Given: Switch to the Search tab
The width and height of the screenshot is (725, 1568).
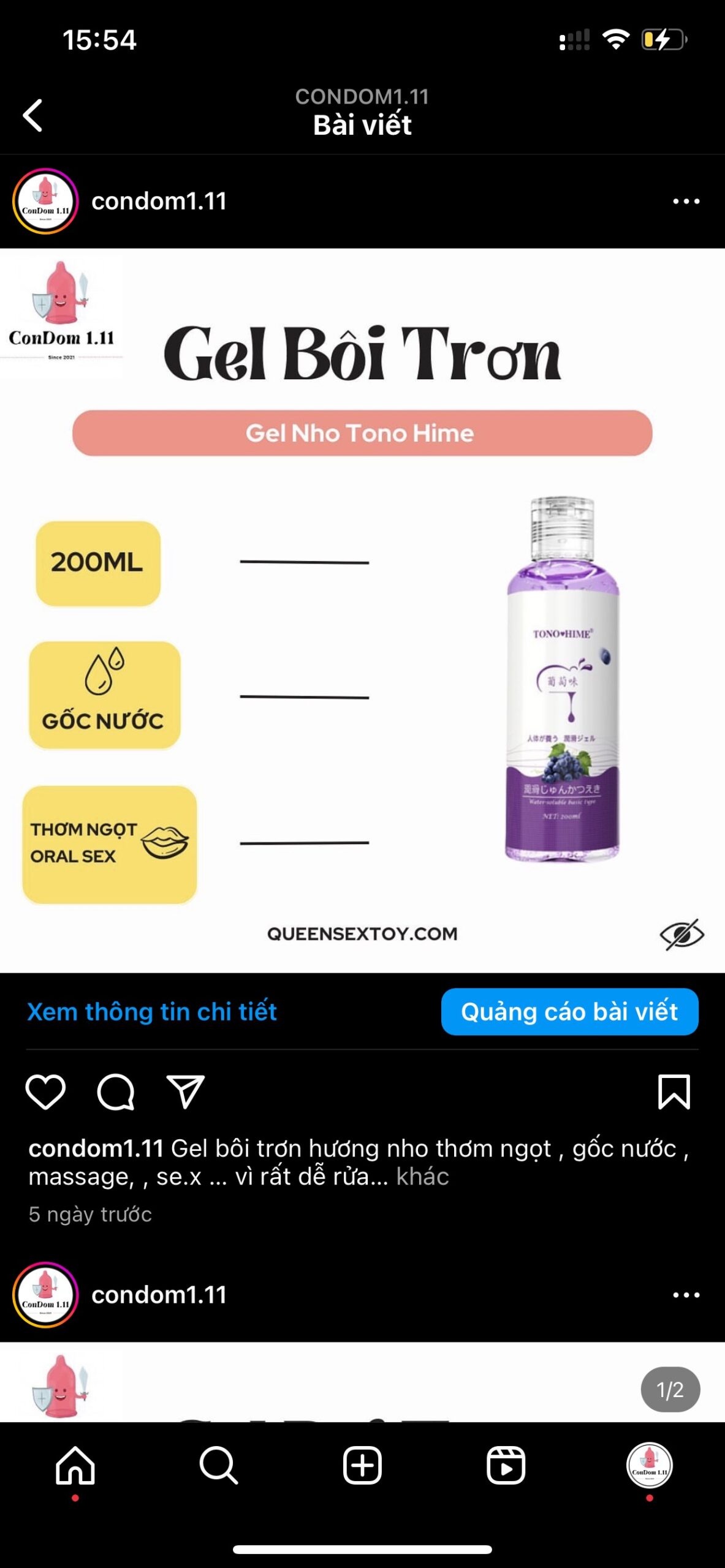Looking at the screenshot, I should (219, 1466).
